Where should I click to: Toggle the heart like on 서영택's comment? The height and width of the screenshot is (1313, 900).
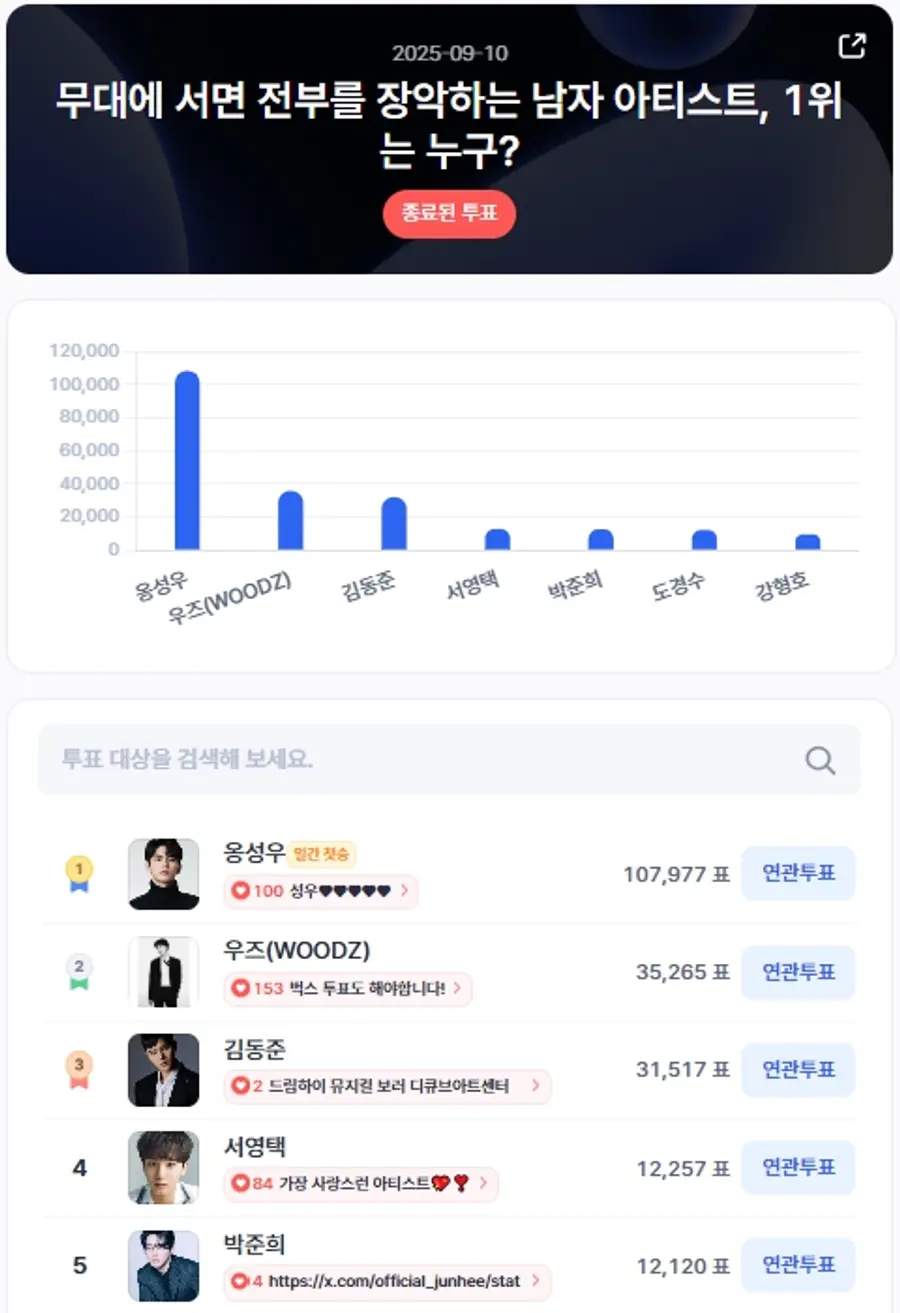click(x=240, y=1184)
